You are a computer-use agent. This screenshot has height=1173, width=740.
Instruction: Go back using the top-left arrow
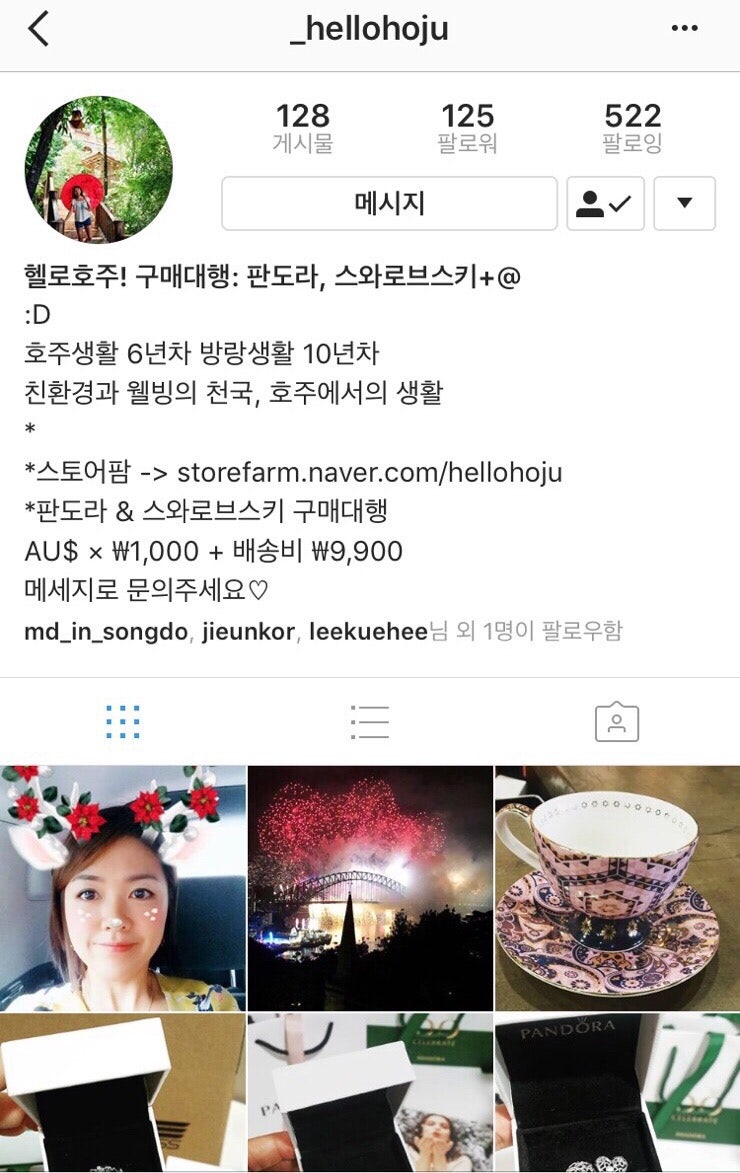coord(38,30)
